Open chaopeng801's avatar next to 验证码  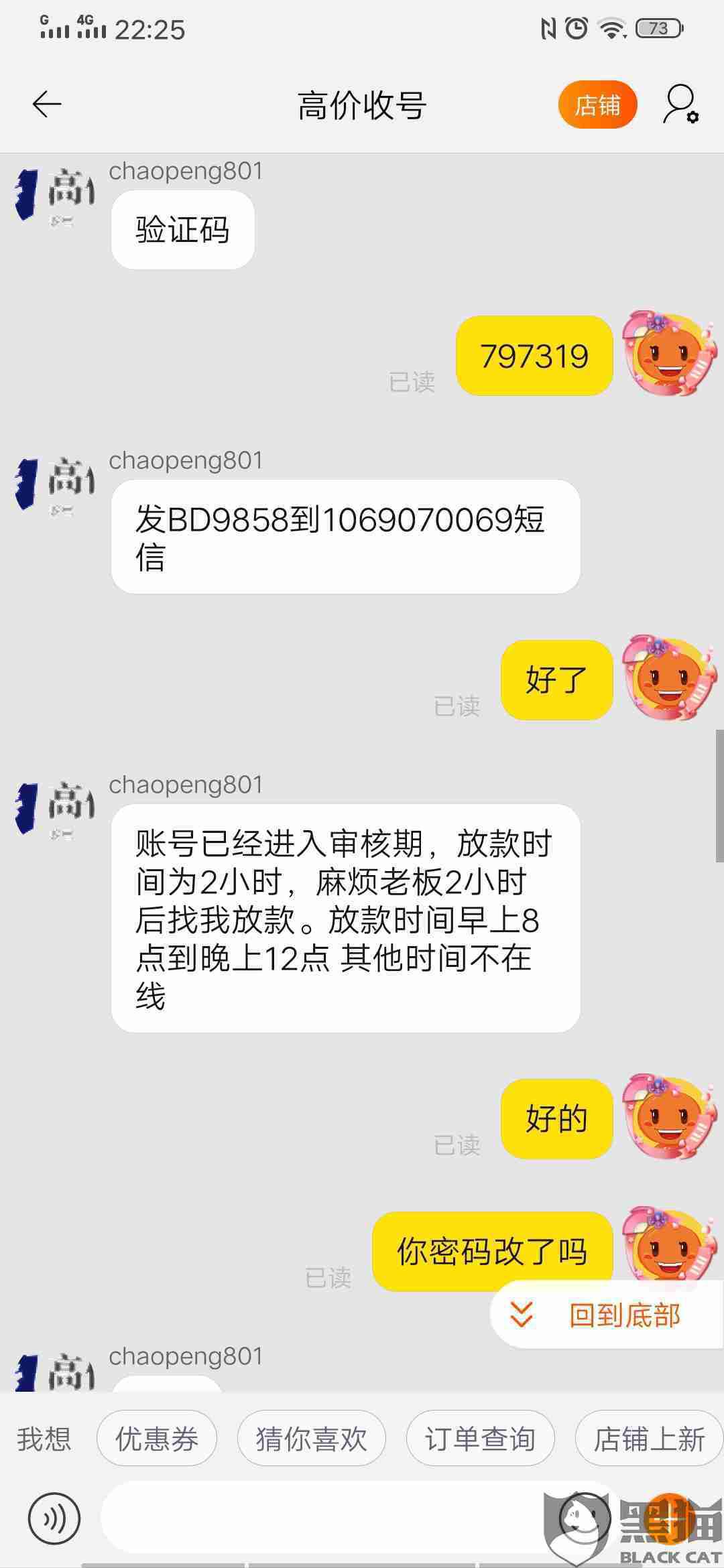55,196
